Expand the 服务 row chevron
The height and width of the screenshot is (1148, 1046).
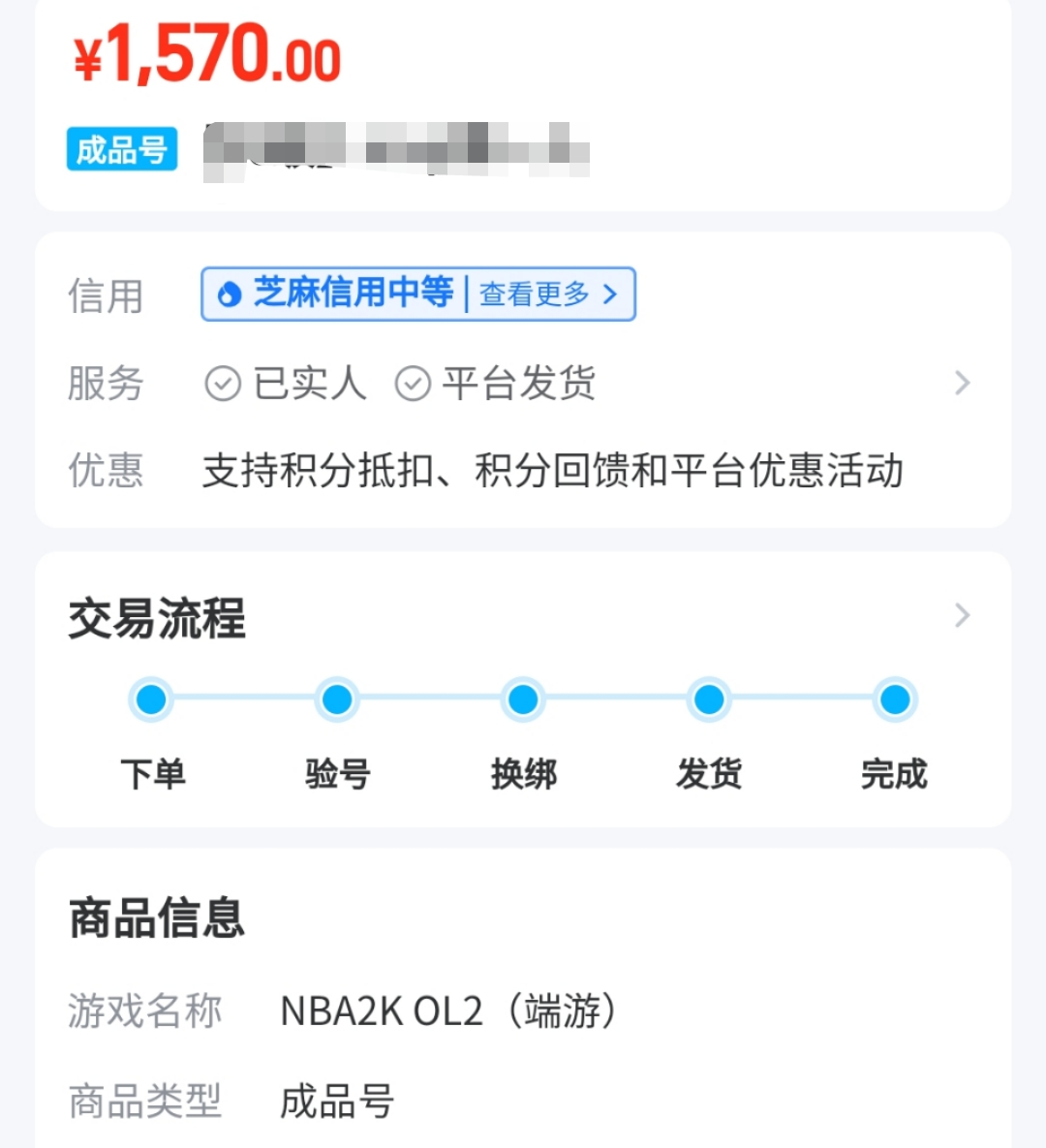click(x=961, y=384)
